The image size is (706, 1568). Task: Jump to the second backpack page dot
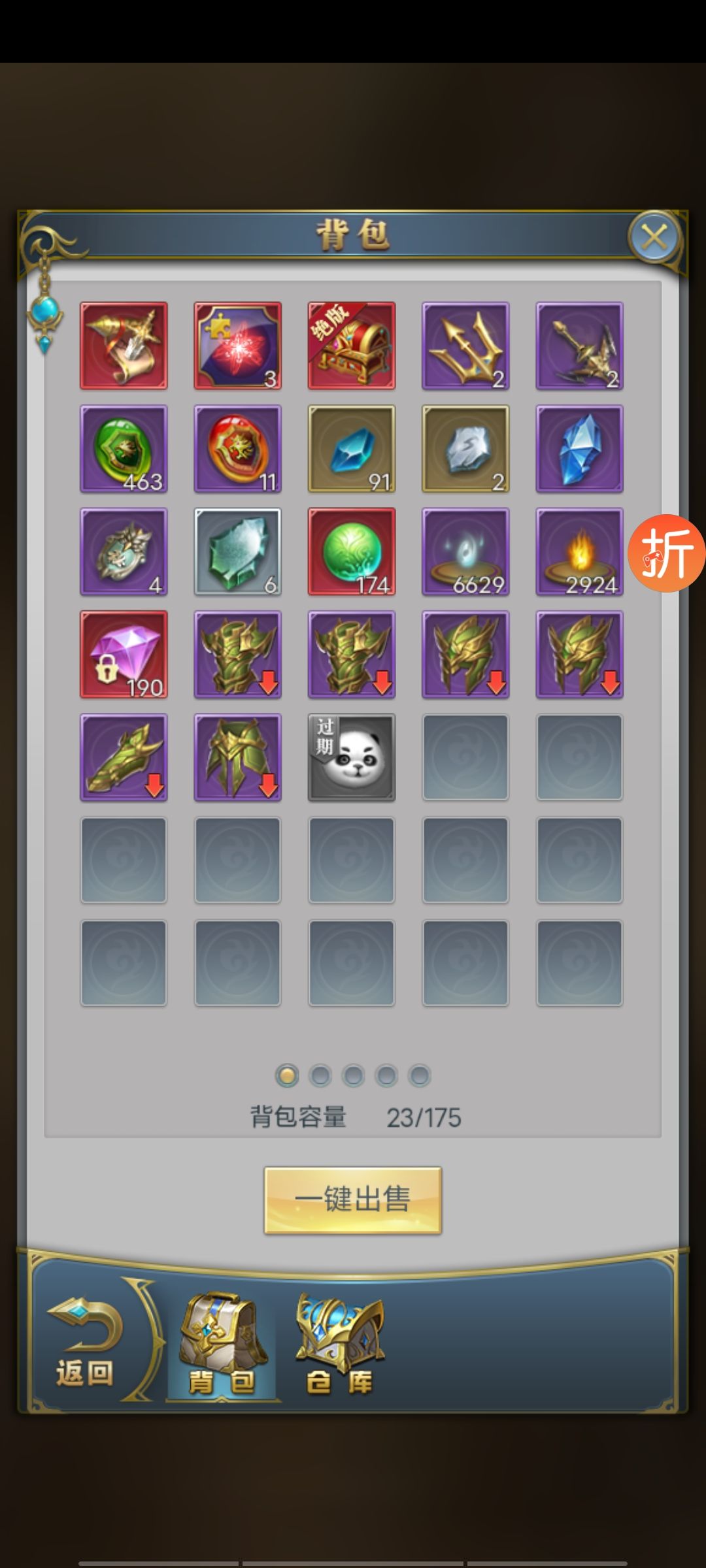(320, 1075)
